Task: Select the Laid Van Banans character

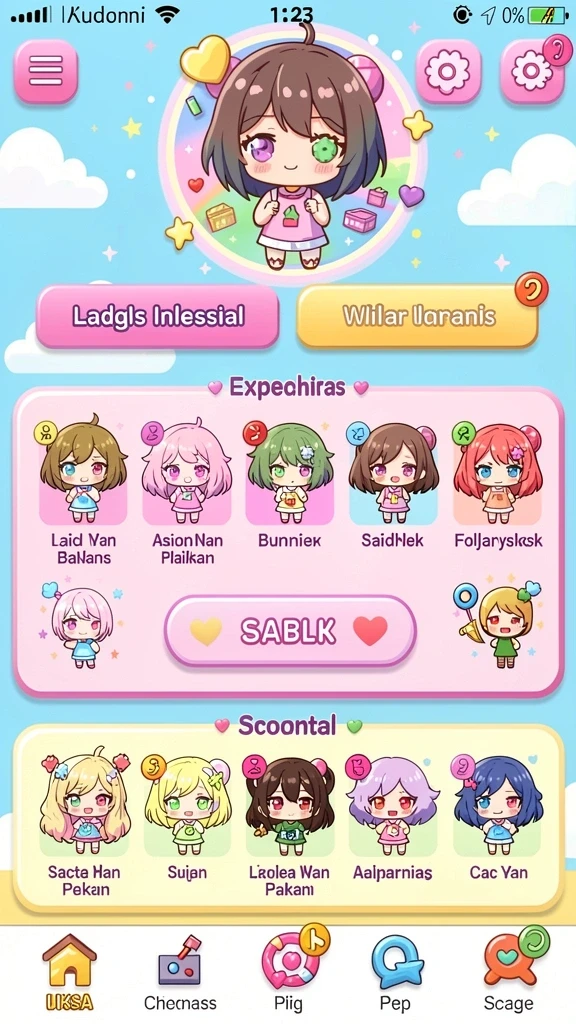Action: pyautogui.click(x=83, y=490)
